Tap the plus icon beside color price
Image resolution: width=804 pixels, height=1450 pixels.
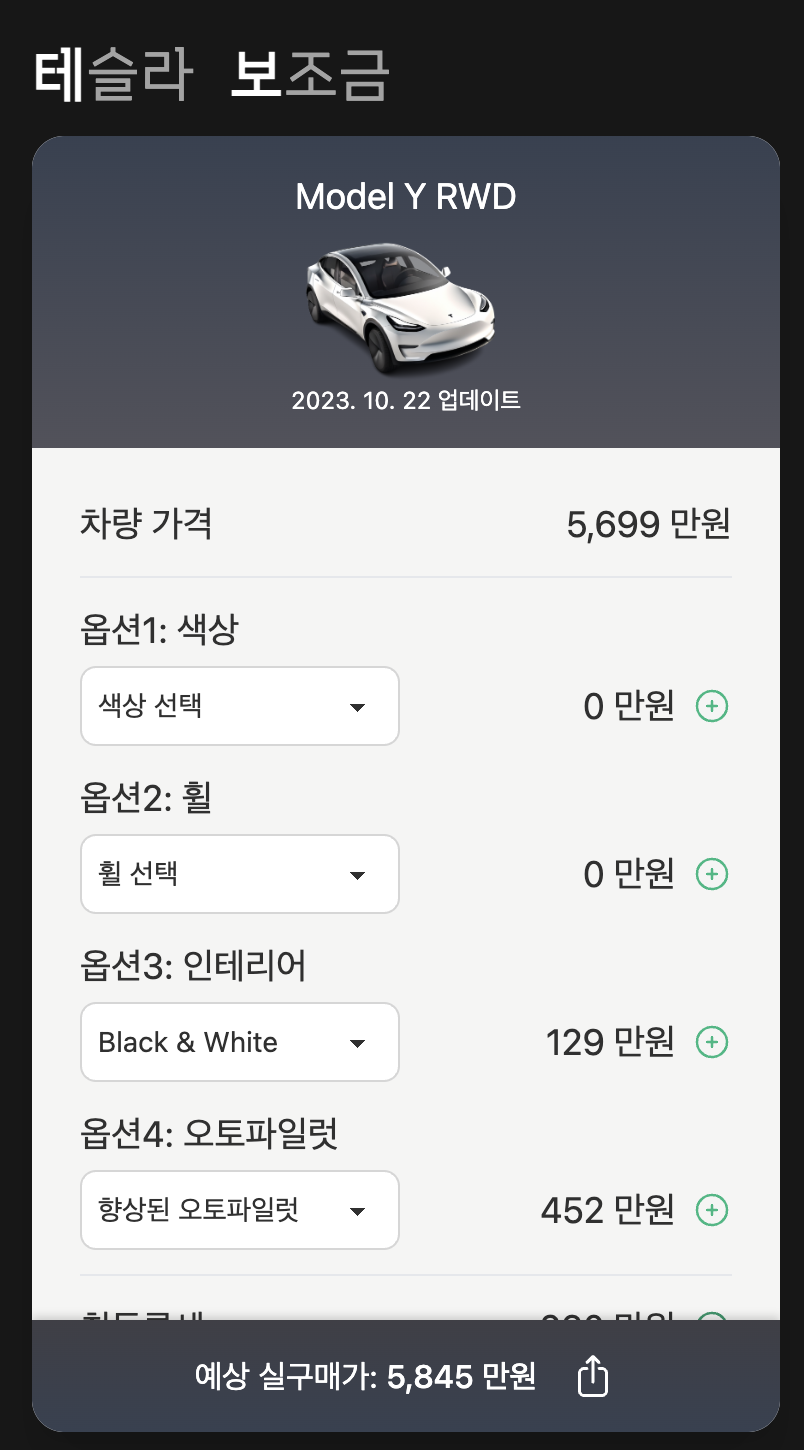[x=711, y=706]
